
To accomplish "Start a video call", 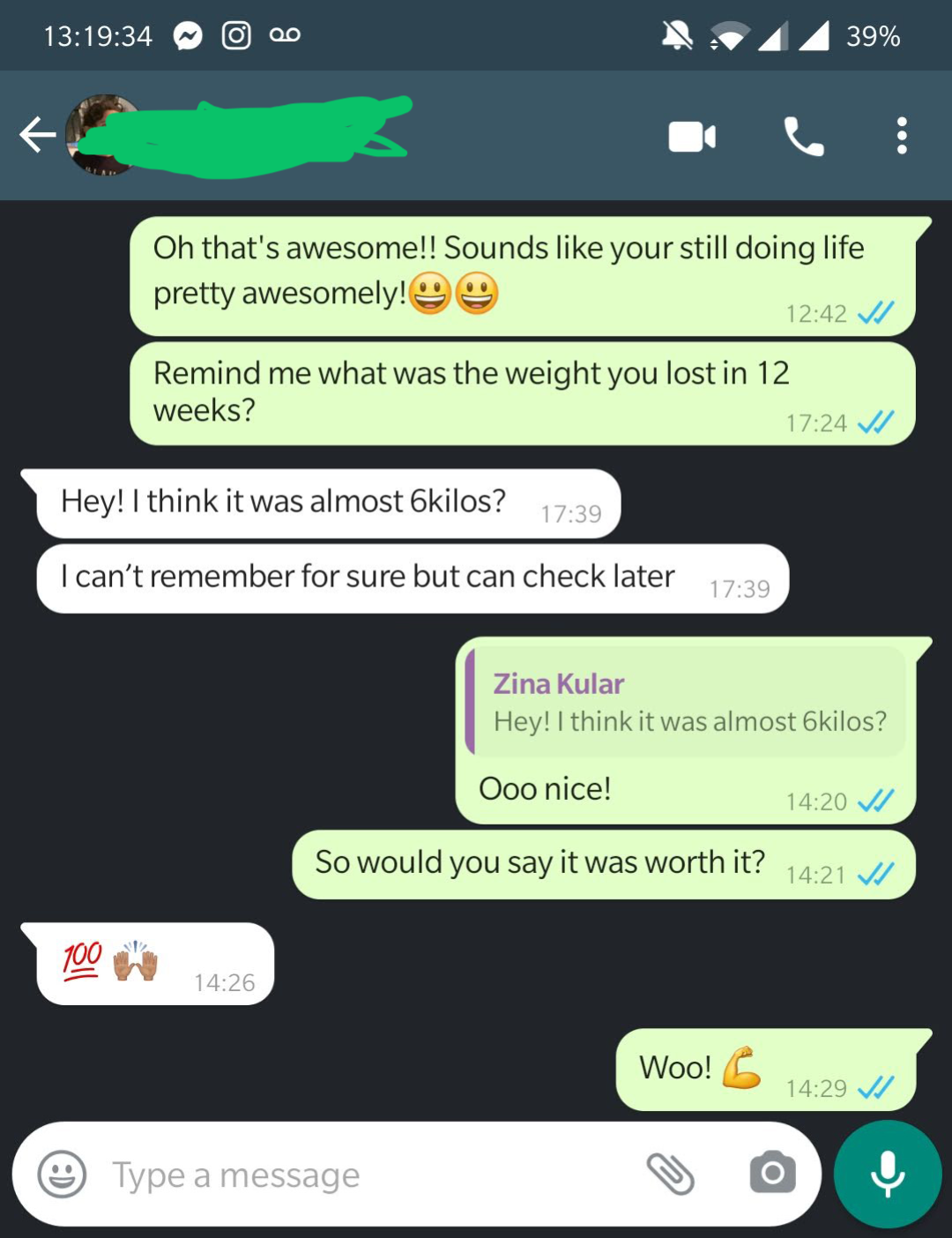I will (692, 137).
